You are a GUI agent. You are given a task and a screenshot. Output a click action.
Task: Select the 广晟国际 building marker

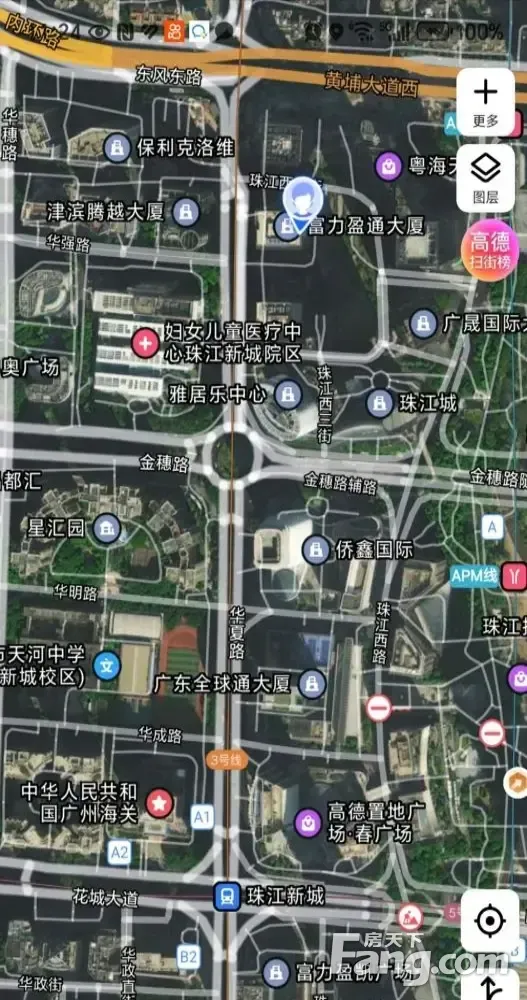pyautogui.click(x=423, y=324)
